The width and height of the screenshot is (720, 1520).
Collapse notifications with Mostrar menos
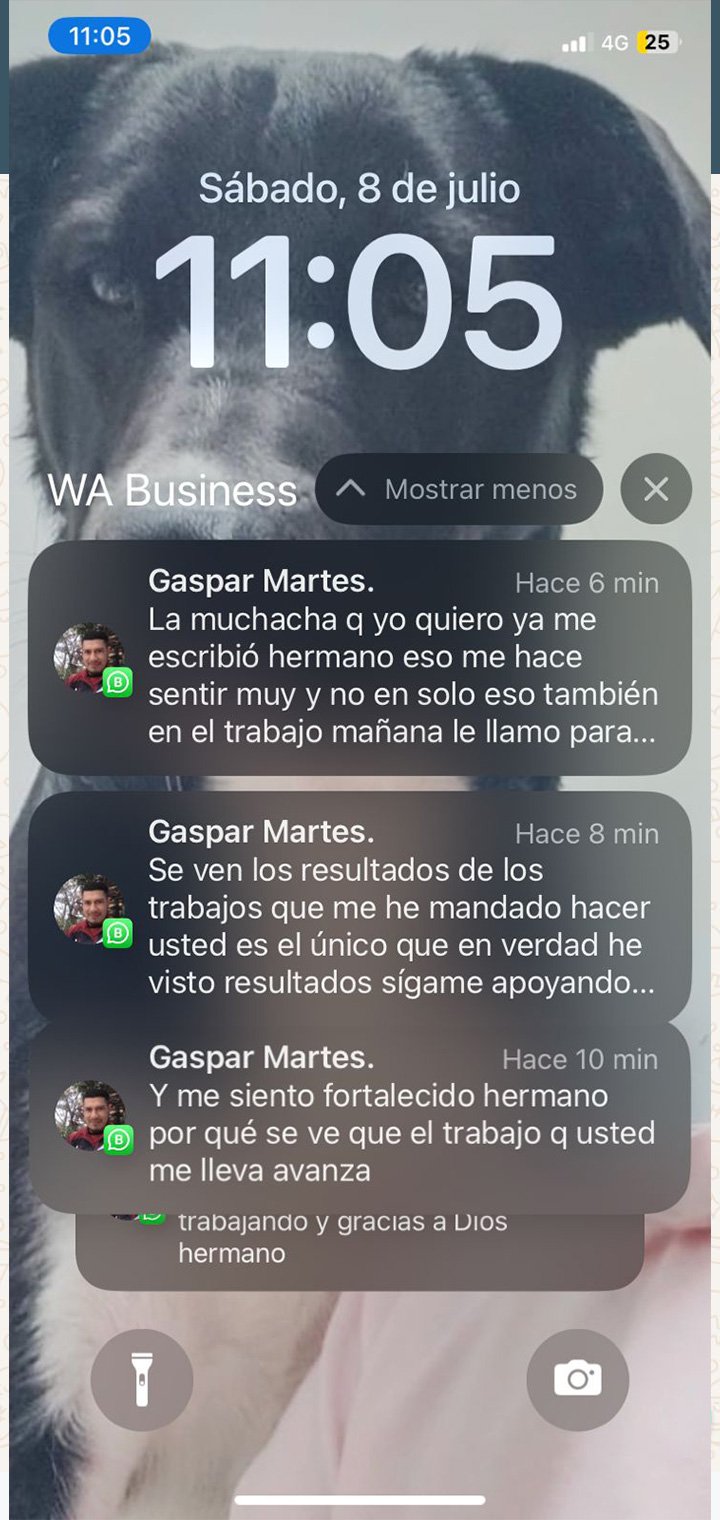[459, 489]
